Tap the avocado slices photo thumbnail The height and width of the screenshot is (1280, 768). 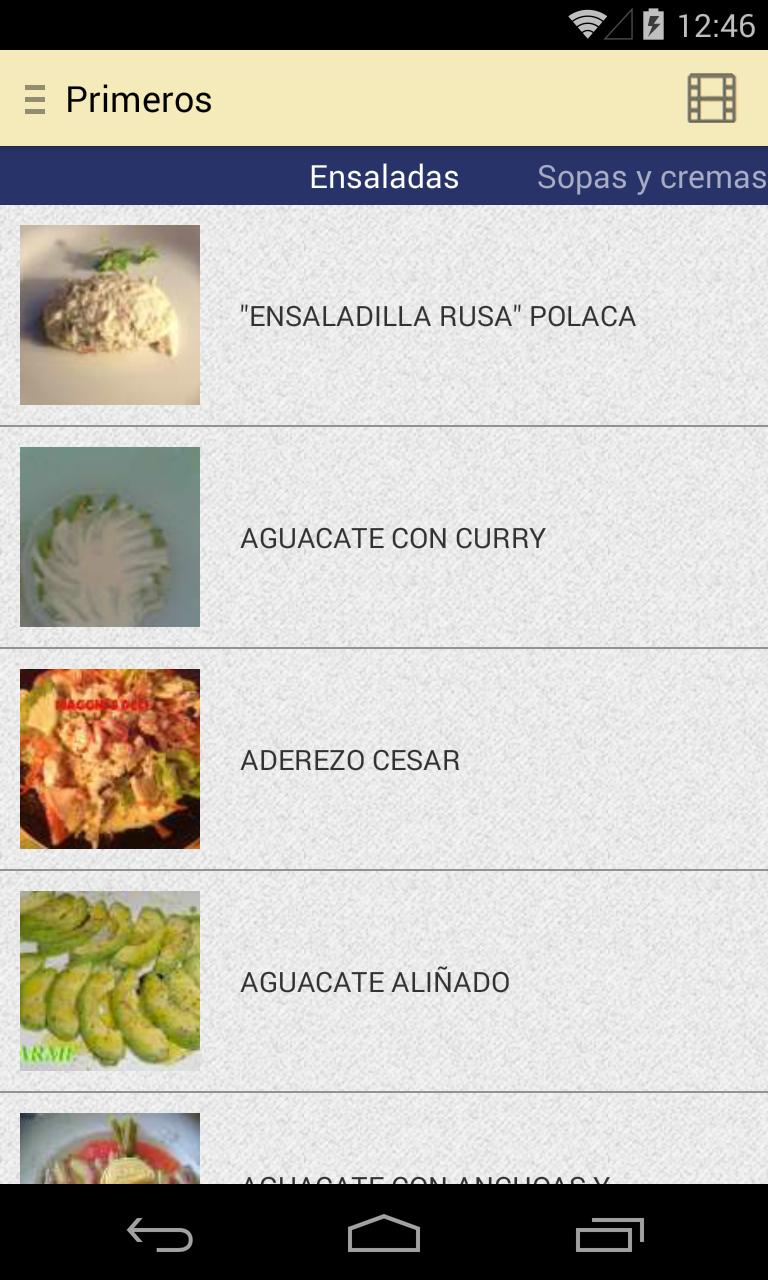click(110, 981)
